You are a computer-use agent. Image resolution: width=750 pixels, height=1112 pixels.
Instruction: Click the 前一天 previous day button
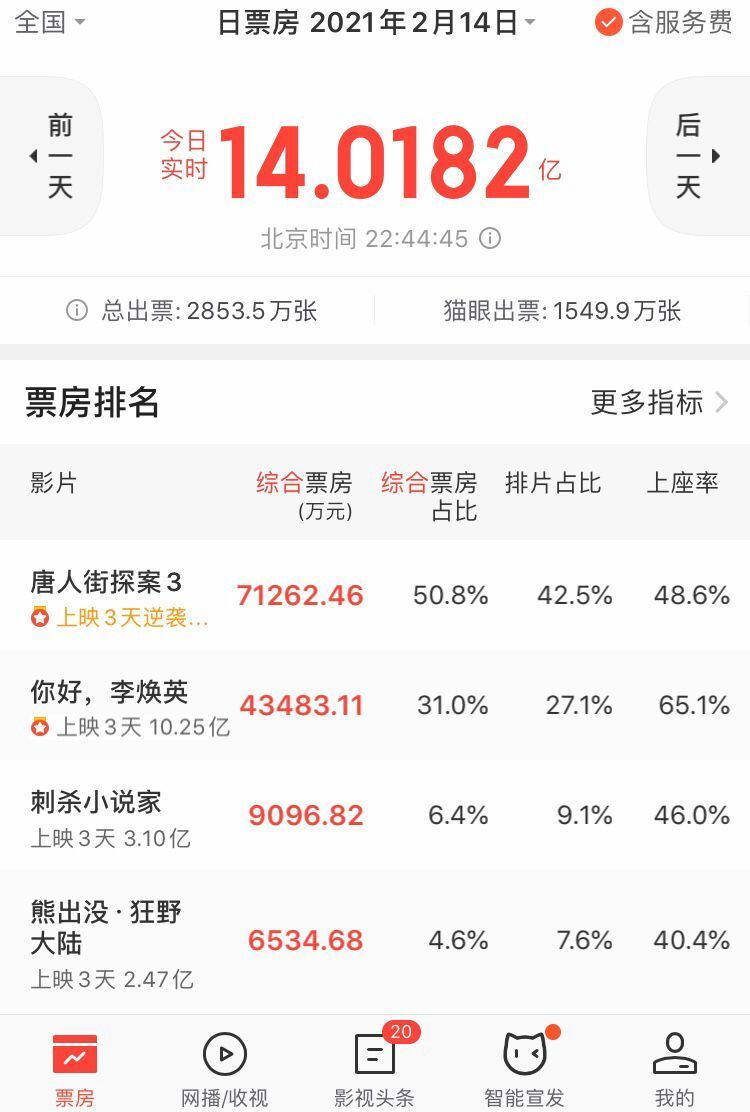click(55, 155)
